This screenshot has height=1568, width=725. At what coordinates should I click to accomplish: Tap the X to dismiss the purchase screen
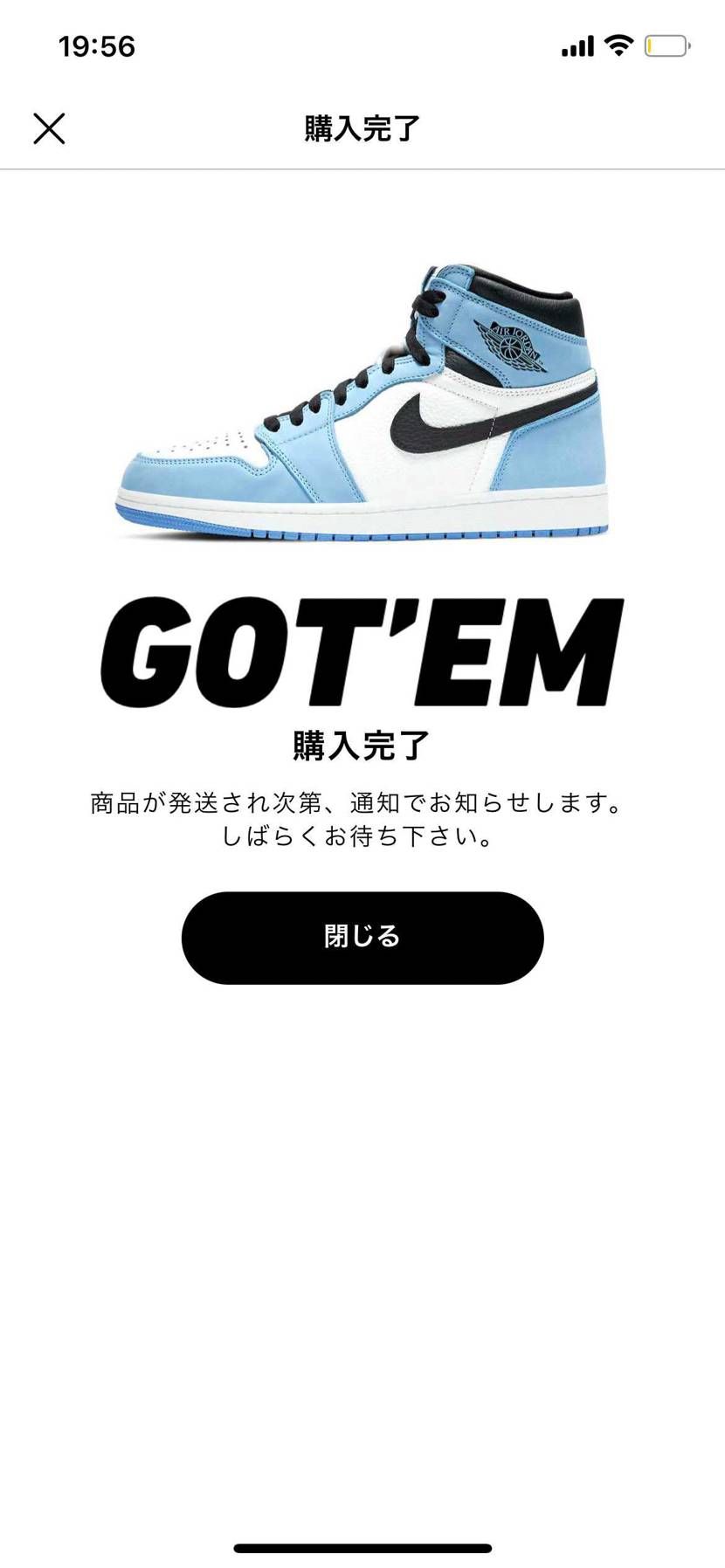(x=49, y=127)
